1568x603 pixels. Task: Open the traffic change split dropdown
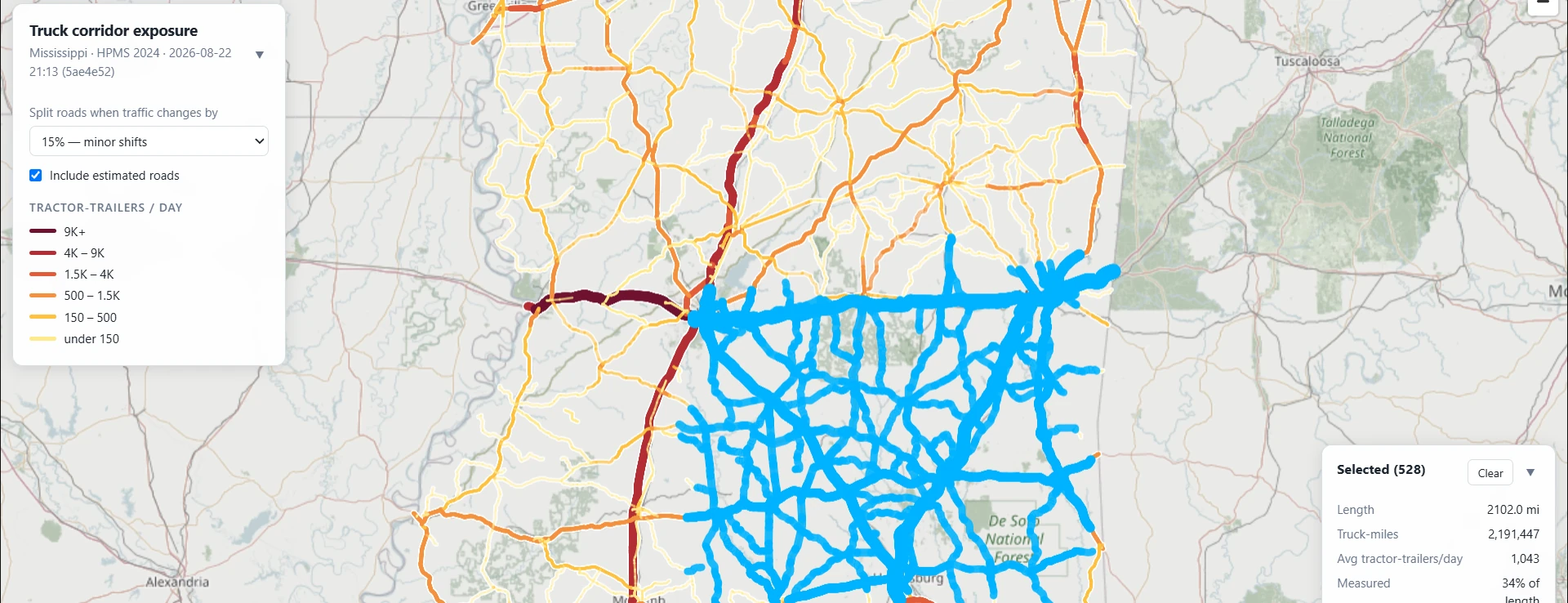pyautogui.click(x=149, y=141)
